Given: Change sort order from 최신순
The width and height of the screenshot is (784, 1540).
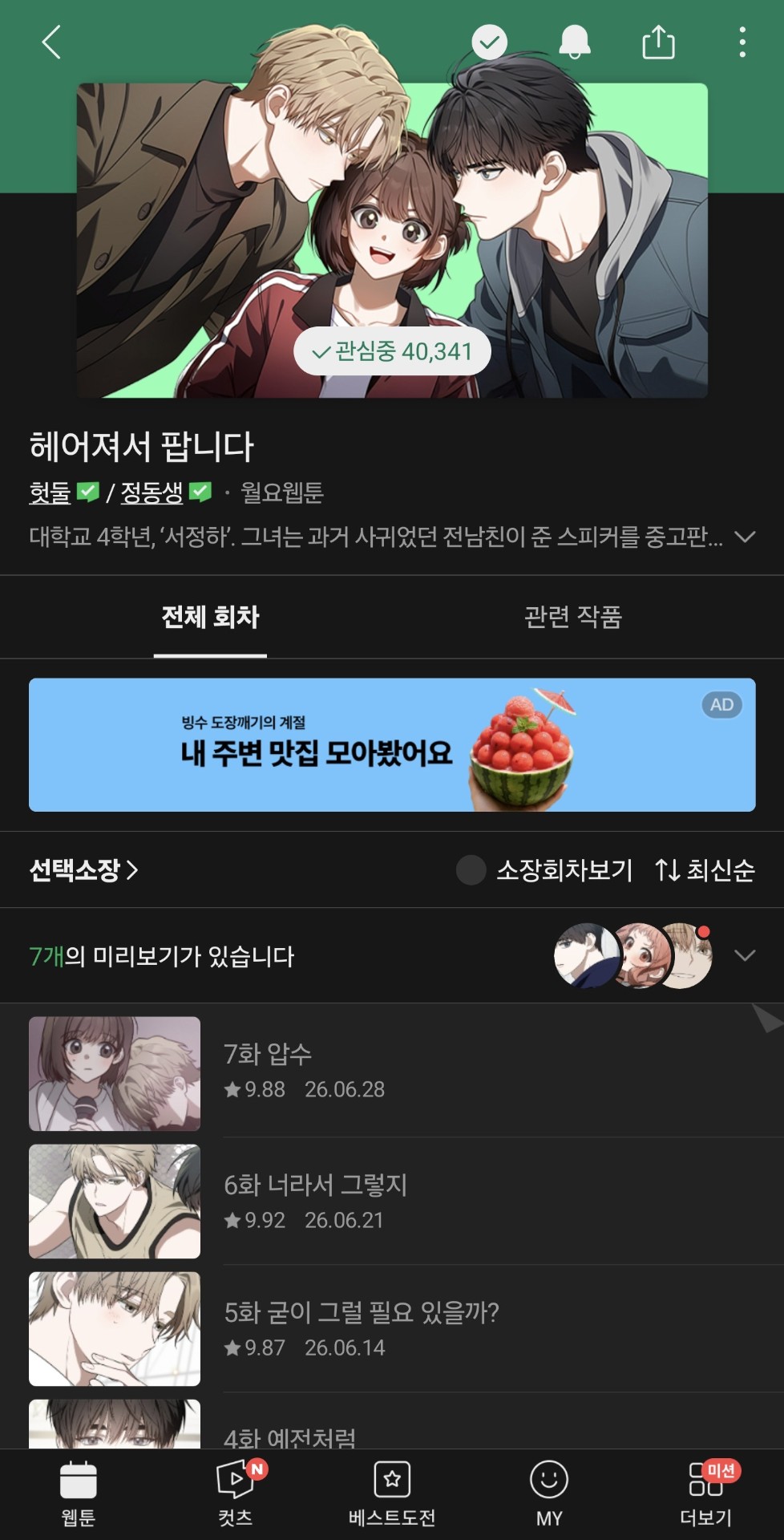Looking at the screenshot, I should point(705,869).
